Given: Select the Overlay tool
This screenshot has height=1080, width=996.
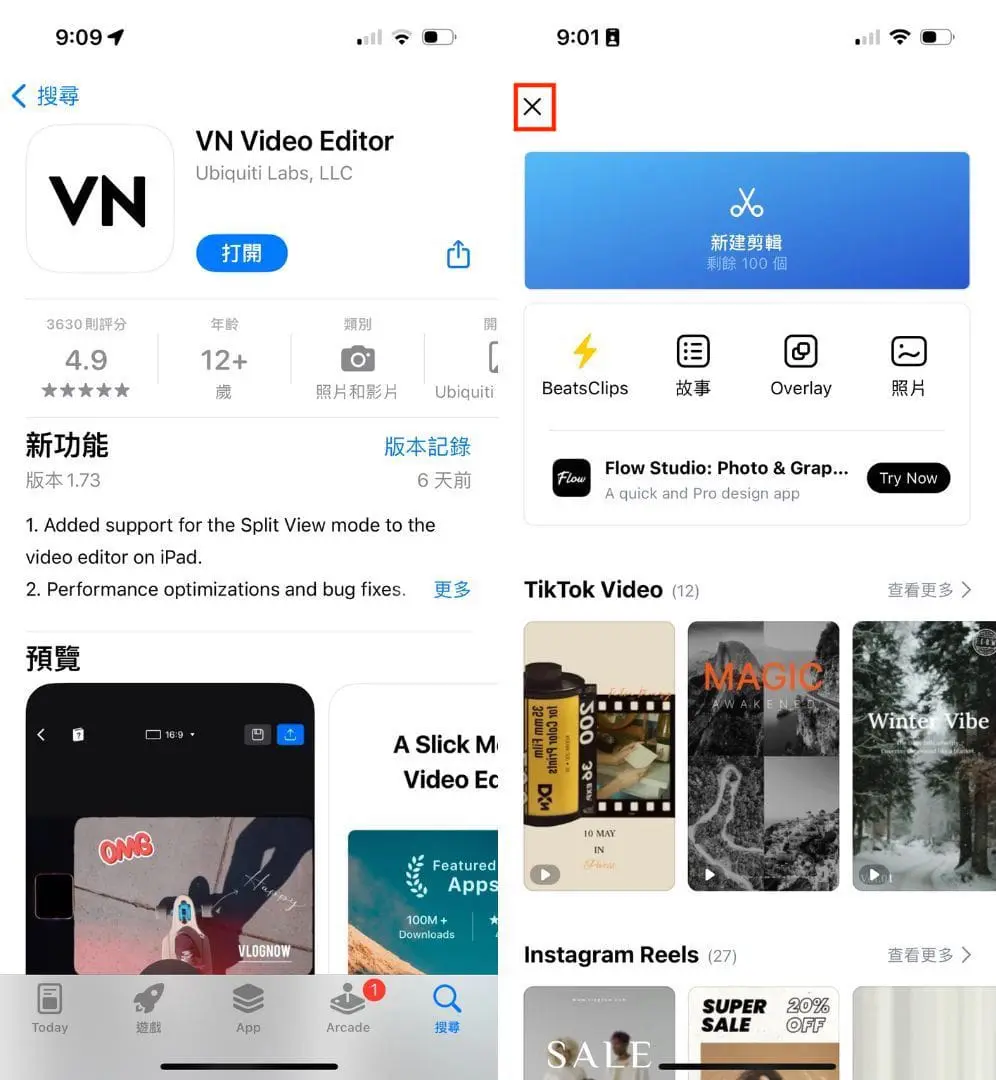Looking at the screenshot, I should [x=800, y=365].
